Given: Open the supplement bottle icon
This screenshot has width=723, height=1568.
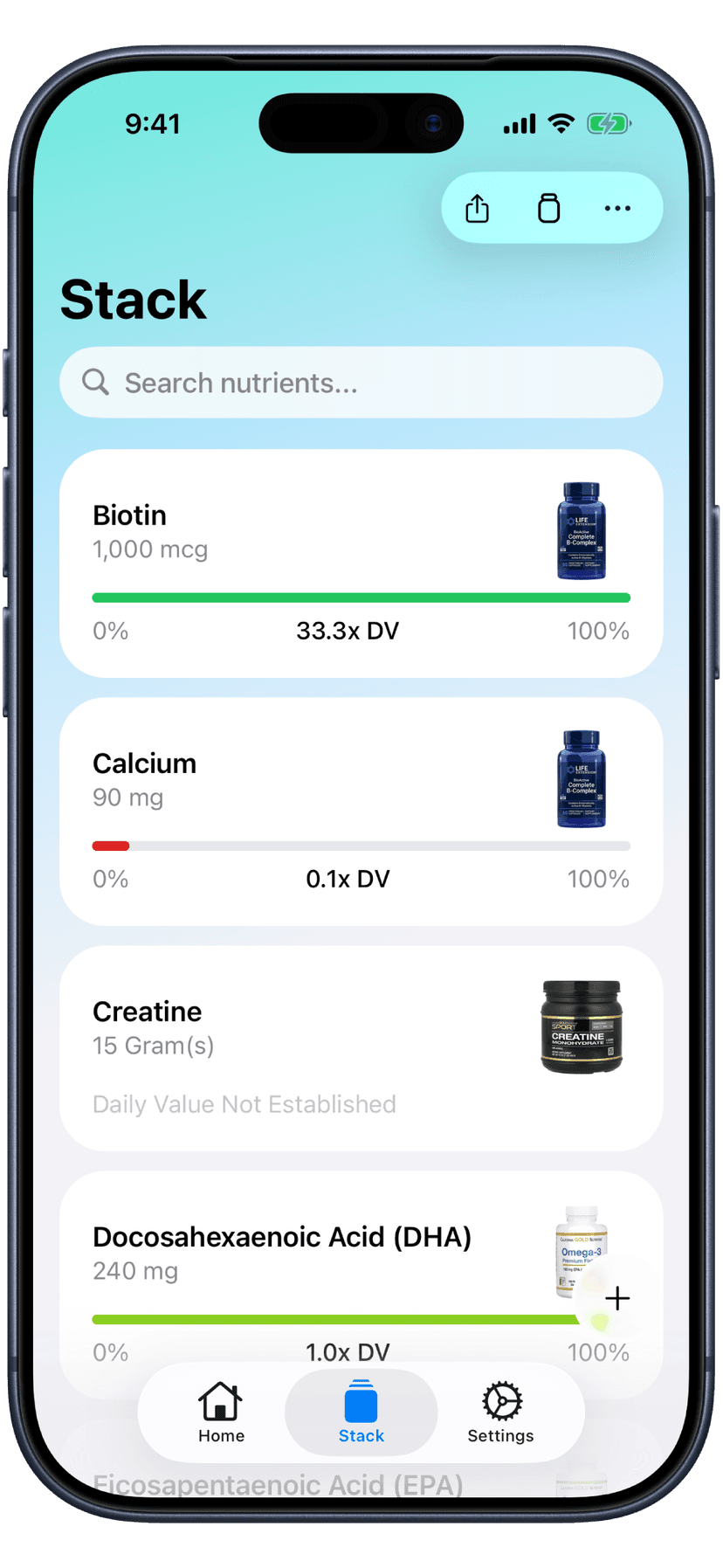Looking at the screenshot, I should pyautogui.click(x=548, y=209).
